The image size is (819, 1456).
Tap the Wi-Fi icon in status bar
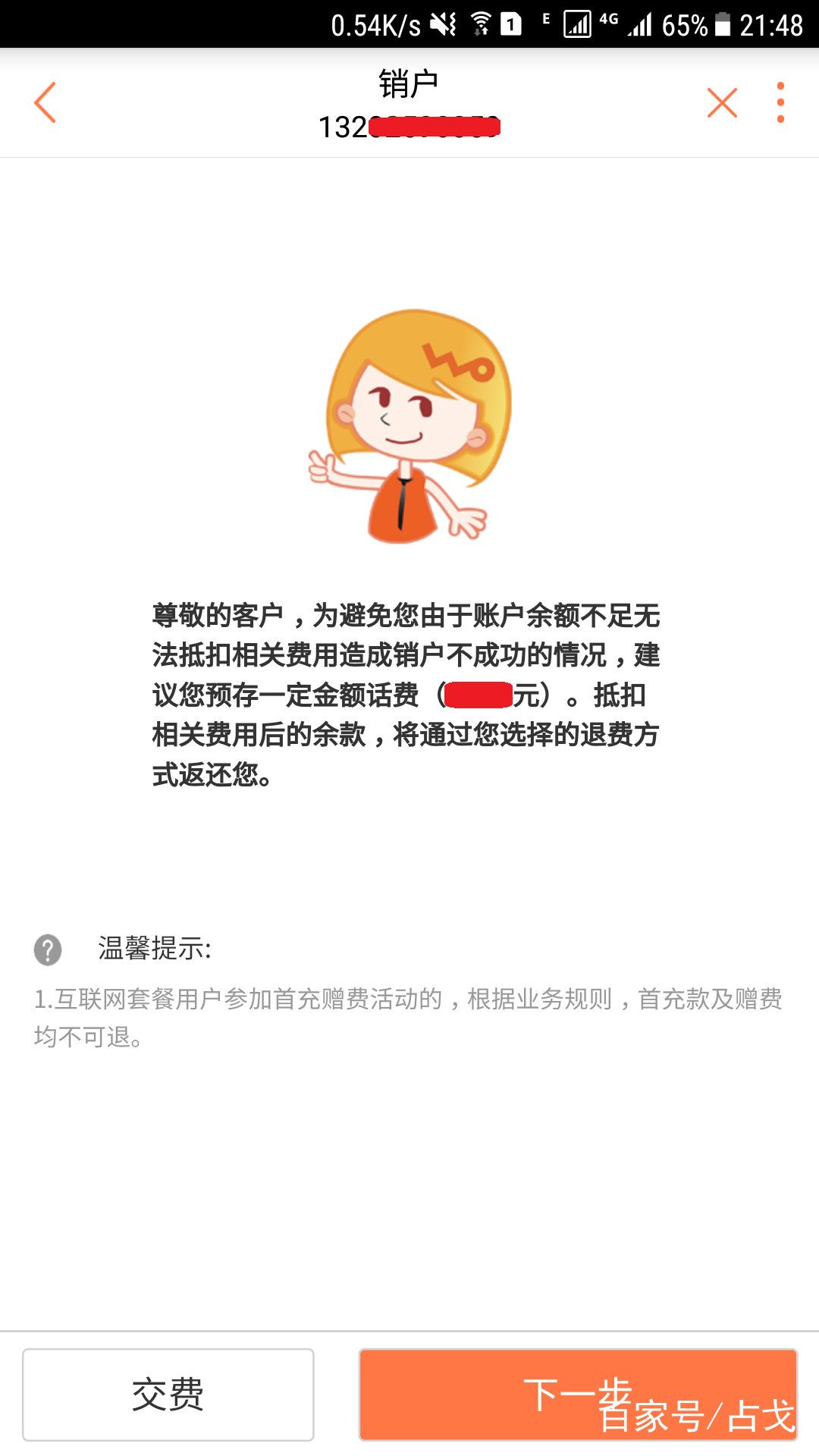[x=481, y=21]
